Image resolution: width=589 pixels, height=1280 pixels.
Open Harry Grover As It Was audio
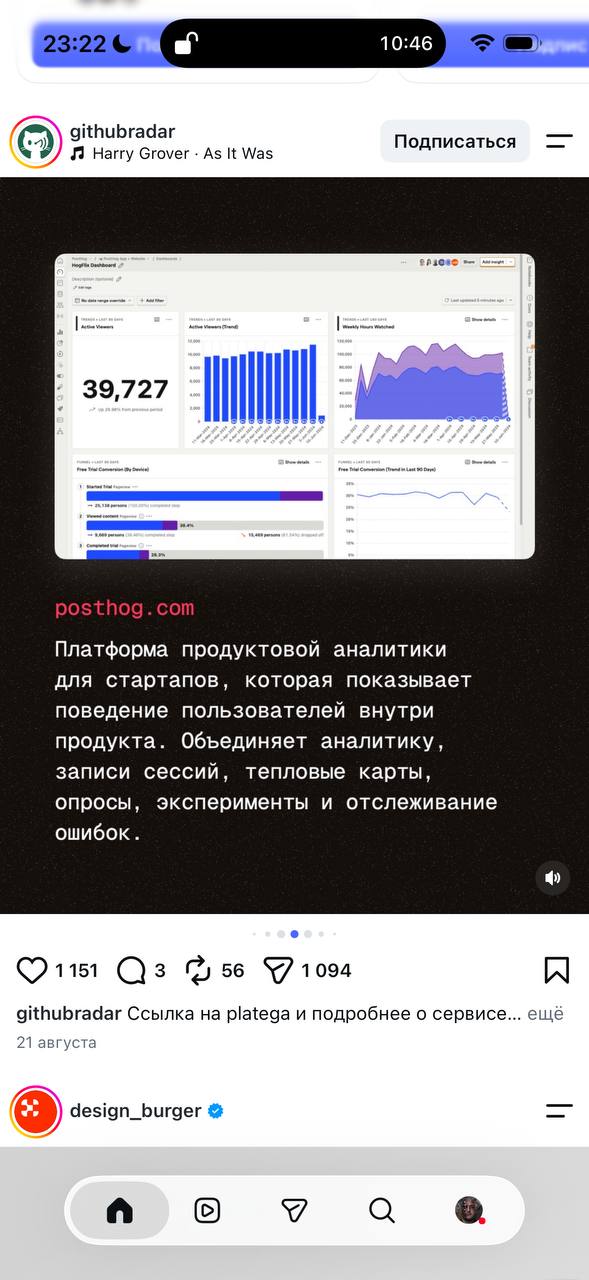(x=171, y=153)
